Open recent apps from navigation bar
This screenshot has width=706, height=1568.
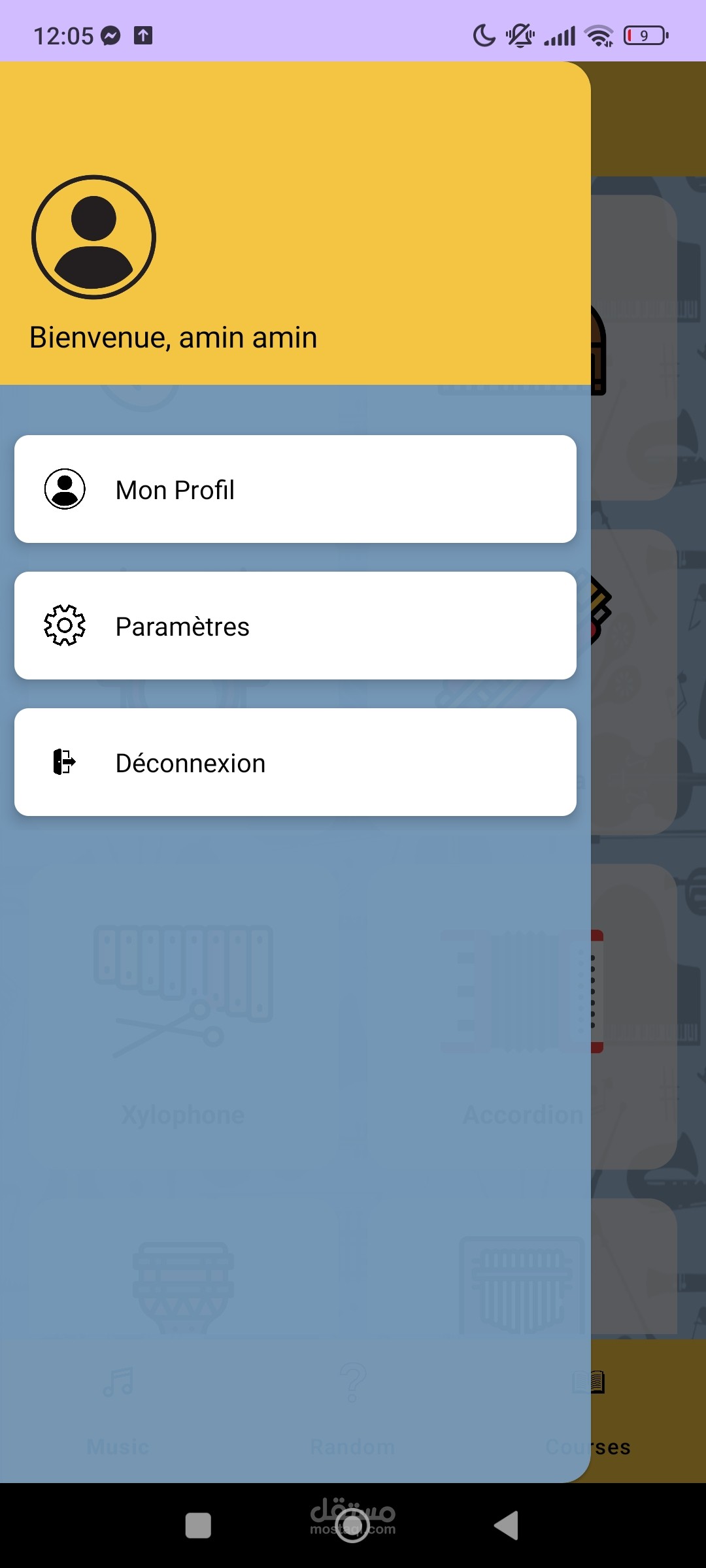pos(198,1526)
